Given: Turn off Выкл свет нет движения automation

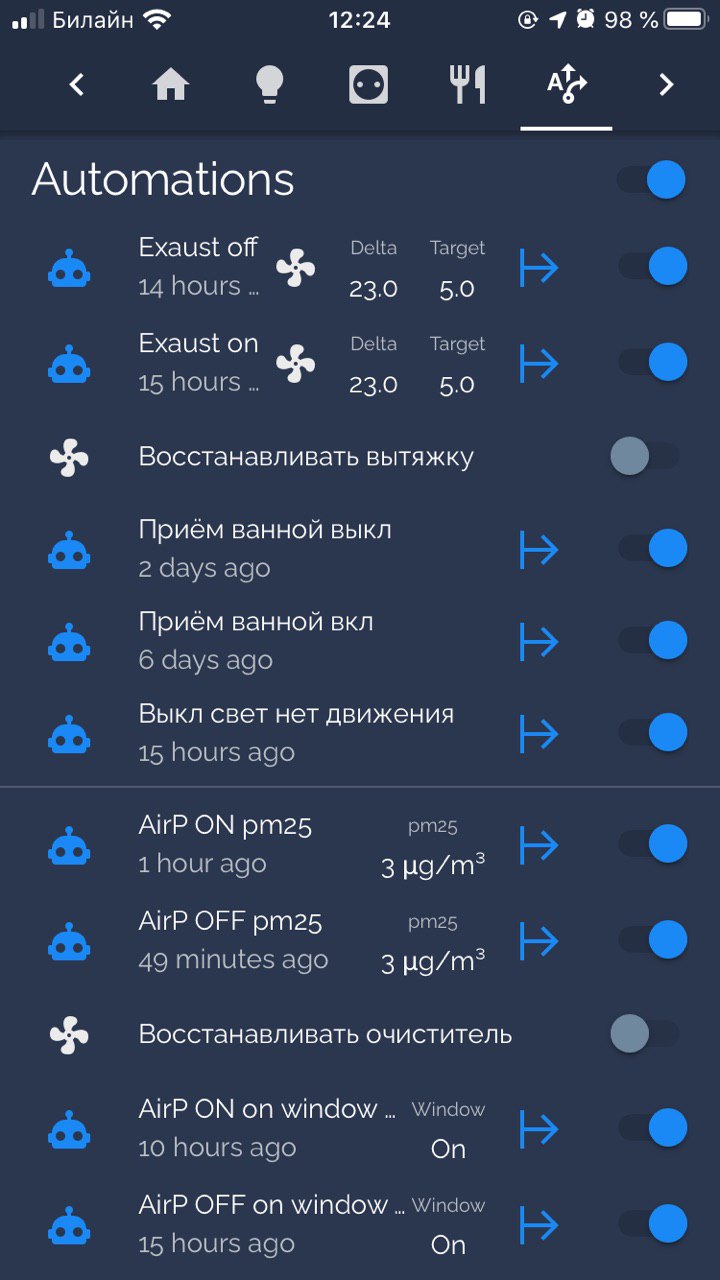Looking at the screenshot, I should (652, 733).
